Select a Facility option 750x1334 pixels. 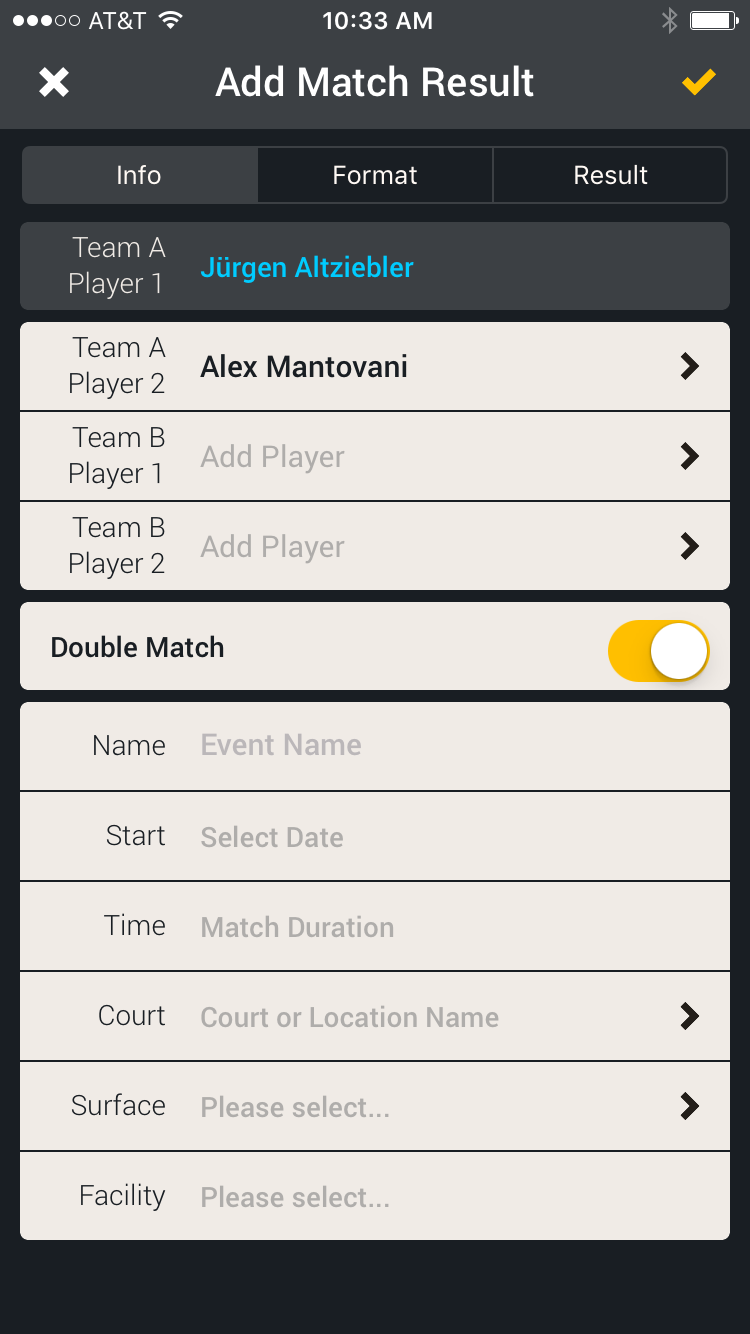click(x=440, y=1196)
